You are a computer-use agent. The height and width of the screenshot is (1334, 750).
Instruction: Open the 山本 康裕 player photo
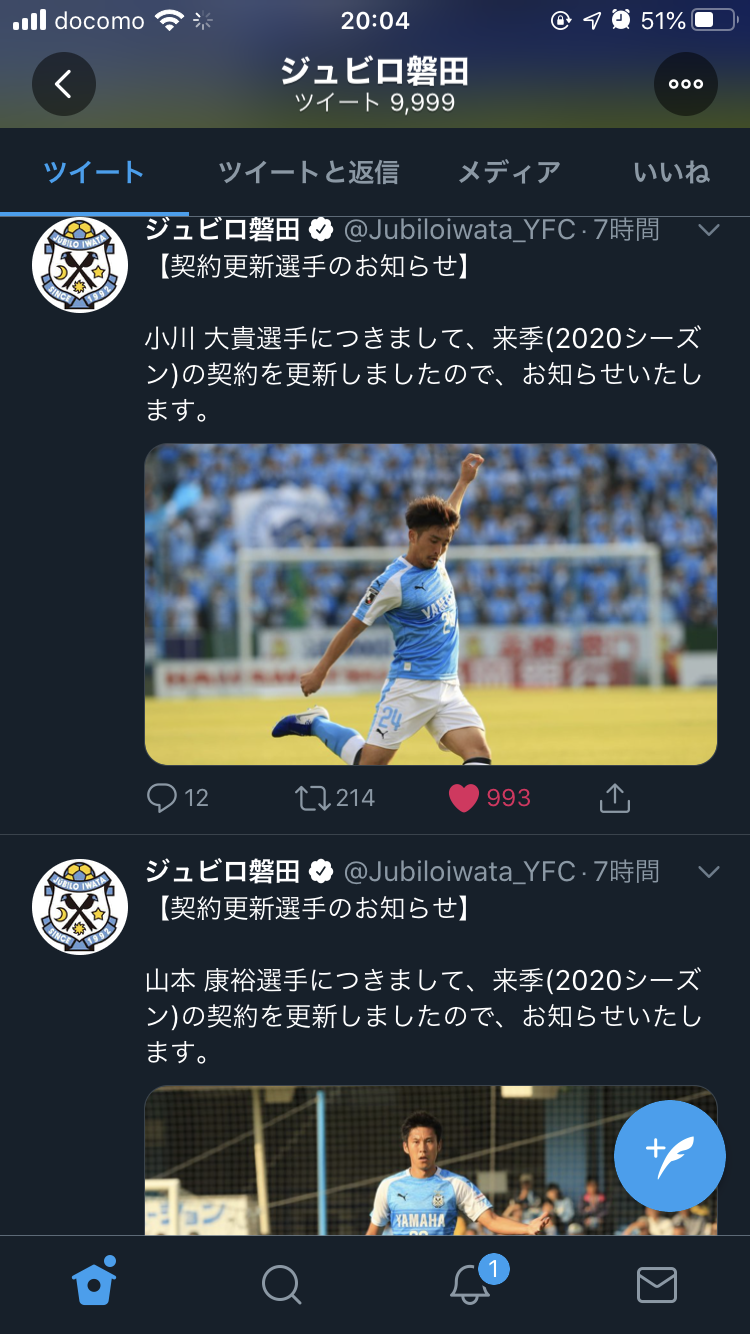380,1160
